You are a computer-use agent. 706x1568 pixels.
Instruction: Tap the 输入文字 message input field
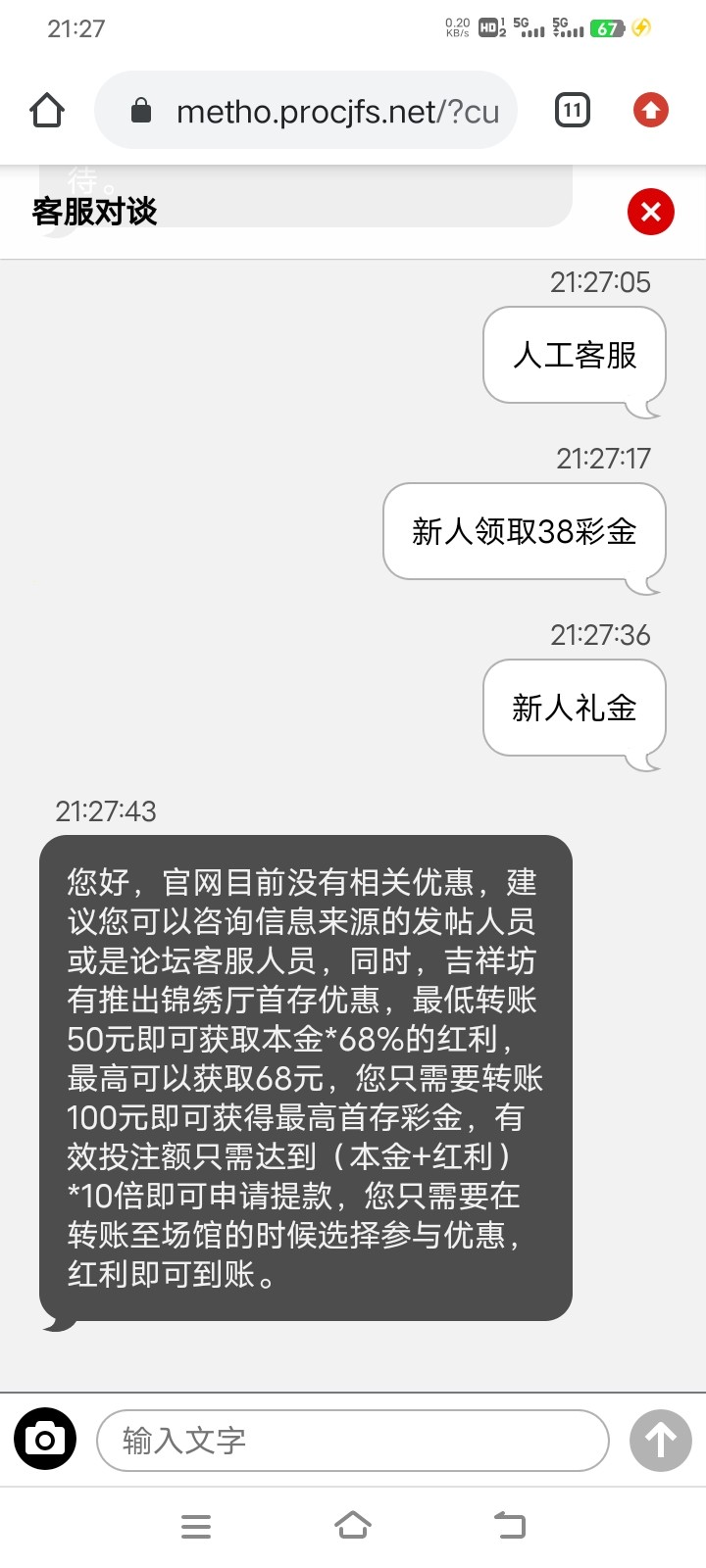click(351, 1441)
